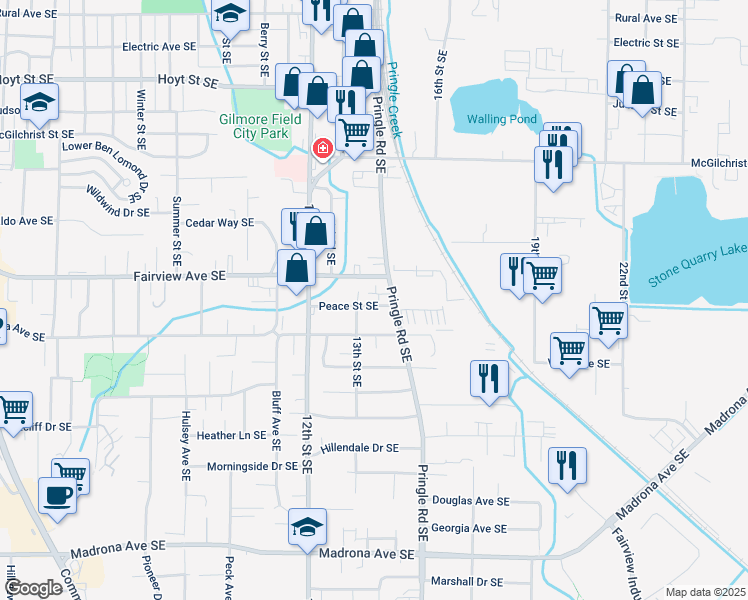
Task: Tap the shopping bag marker under Electric St SE
Action: [642, 92]
